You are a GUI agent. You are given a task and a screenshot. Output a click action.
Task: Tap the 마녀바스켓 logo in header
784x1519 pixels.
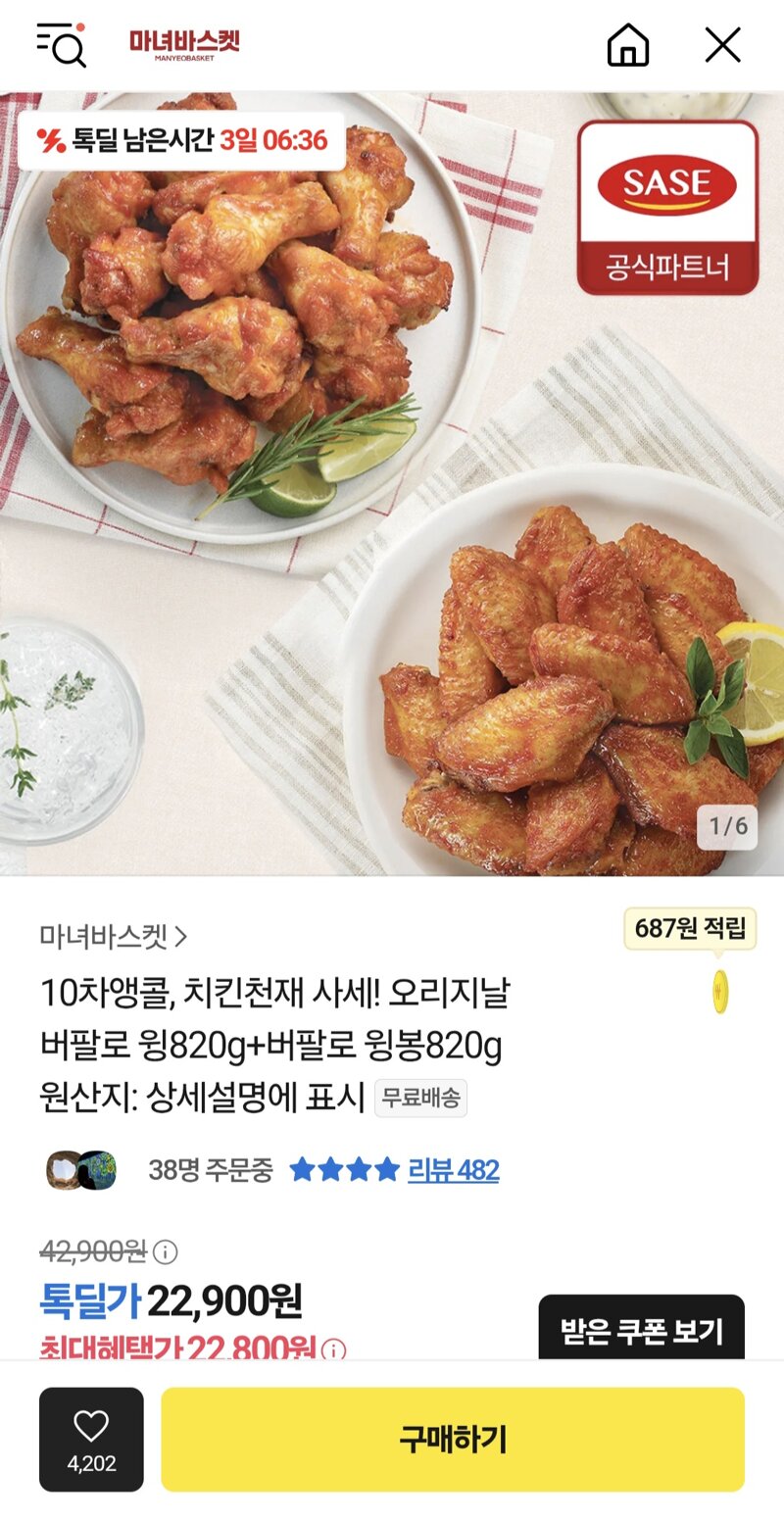tap(184, 44)
